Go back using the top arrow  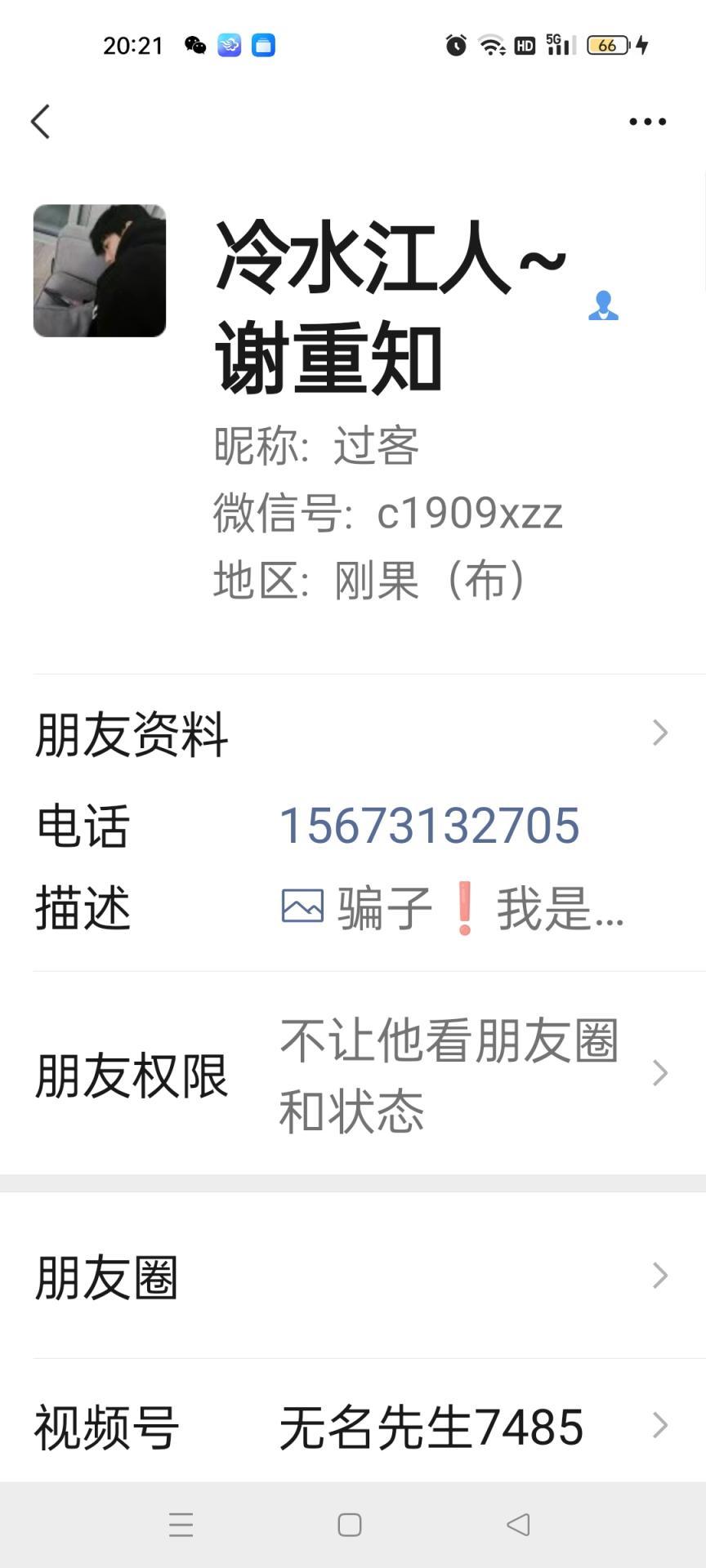41,122
